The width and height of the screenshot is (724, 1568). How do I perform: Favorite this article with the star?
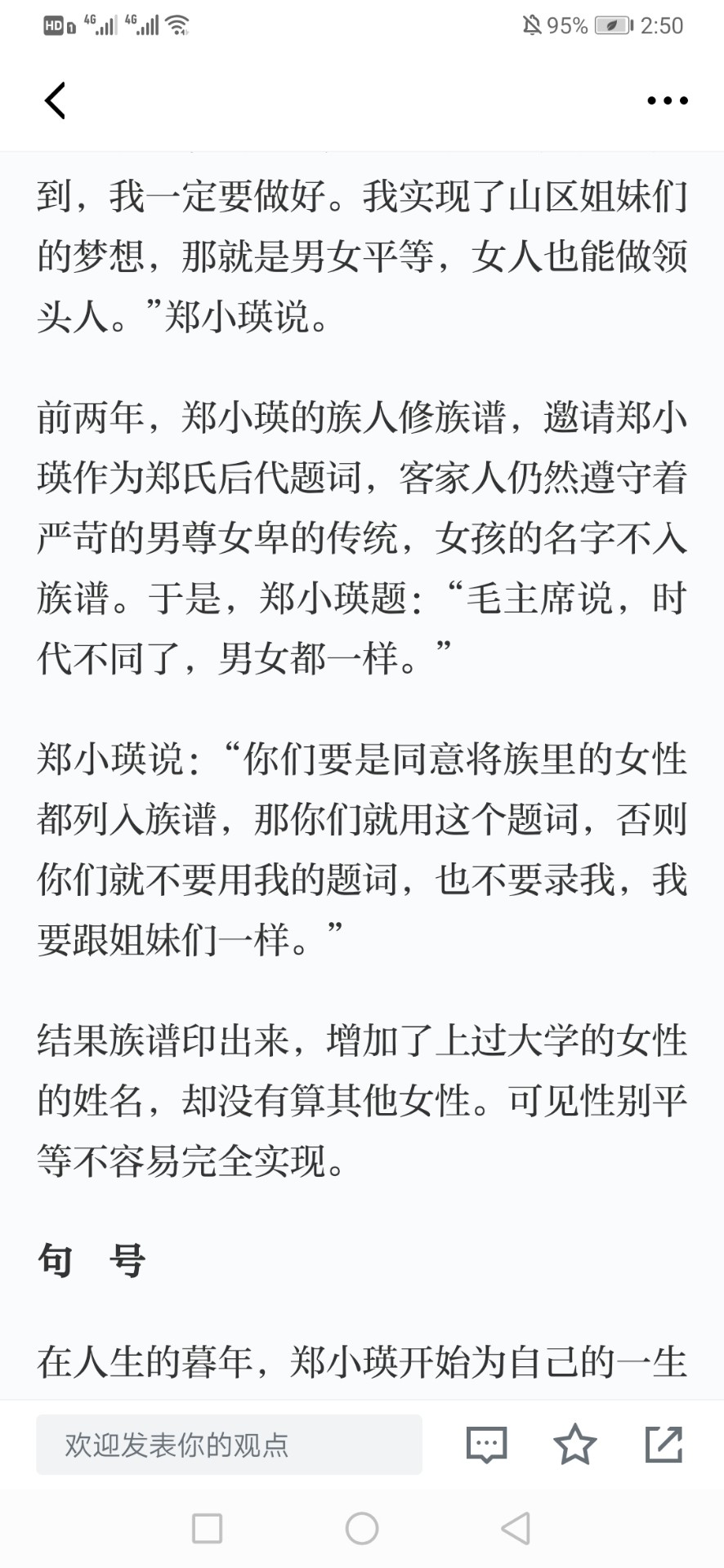point(574,1444)
